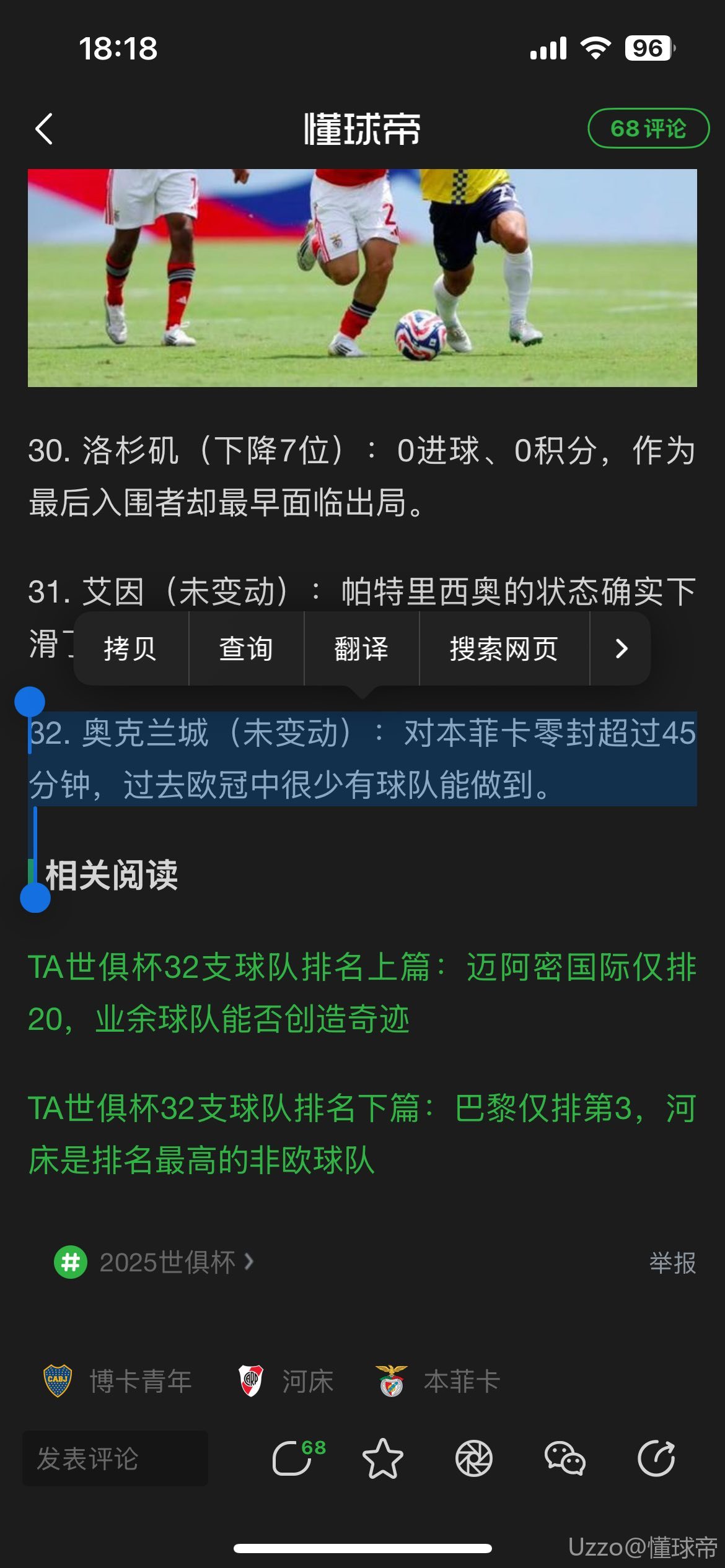Screen dimensions: 725x1568
Task: Tap the 发表评论 comment input field
Action: pos(115,1459)
